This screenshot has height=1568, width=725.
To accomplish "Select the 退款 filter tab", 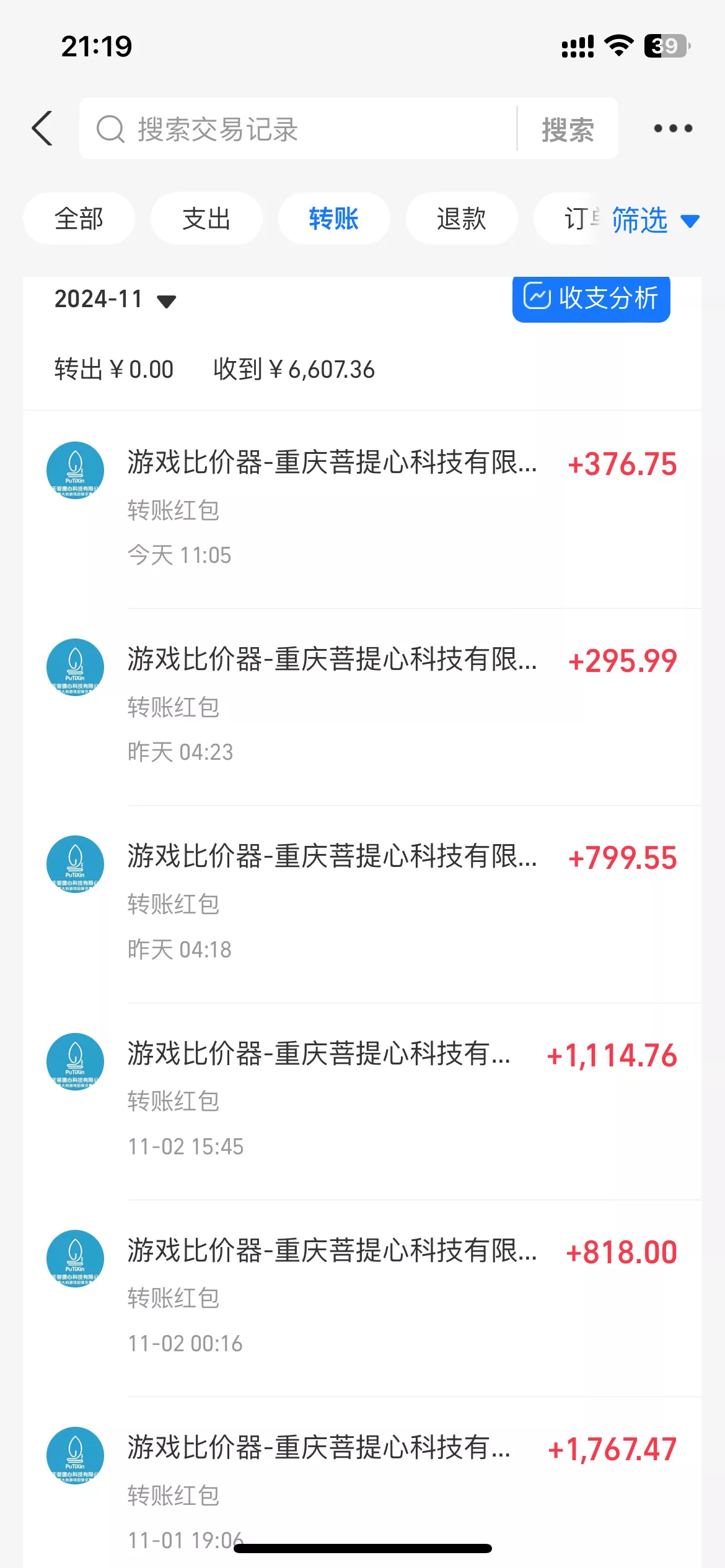I will tap(462, 219).
